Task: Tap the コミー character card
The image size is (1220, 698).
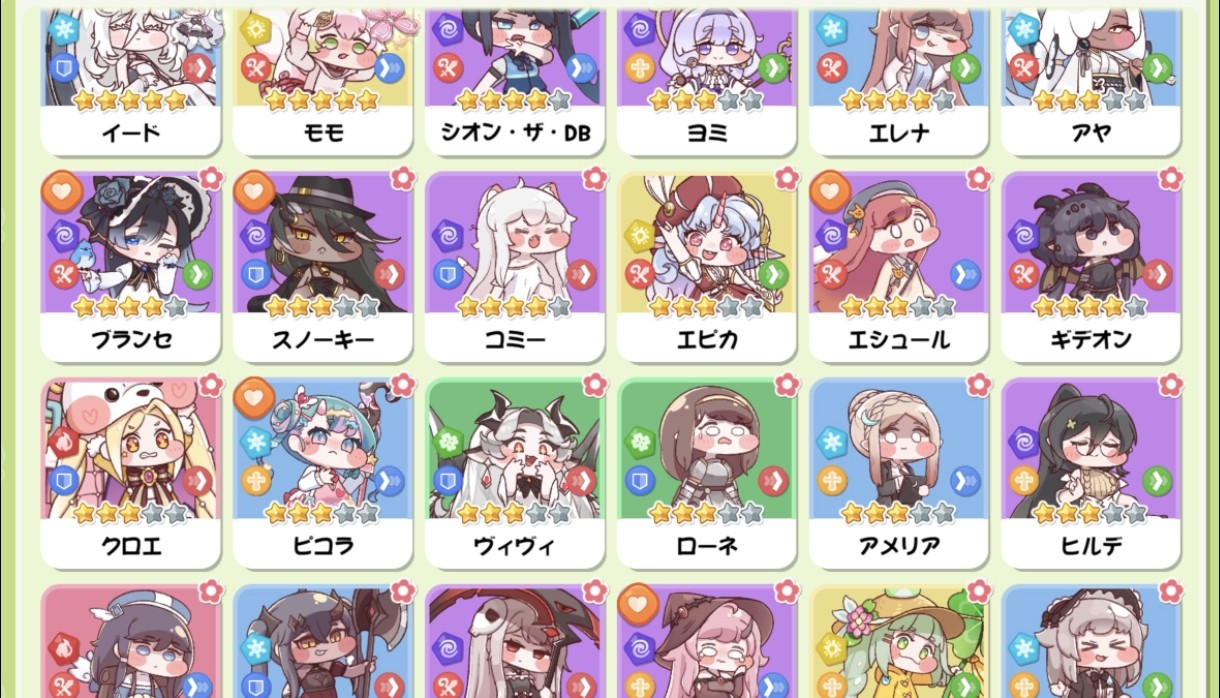Action: click(514, 265)
